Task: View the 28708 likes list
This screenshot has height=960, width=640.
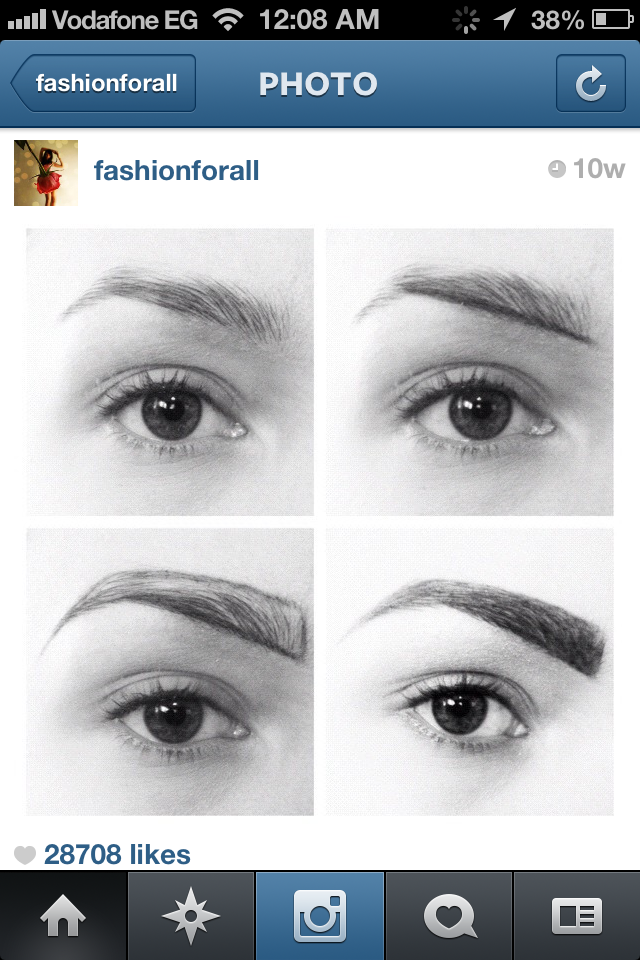Action: pos(116,855)
